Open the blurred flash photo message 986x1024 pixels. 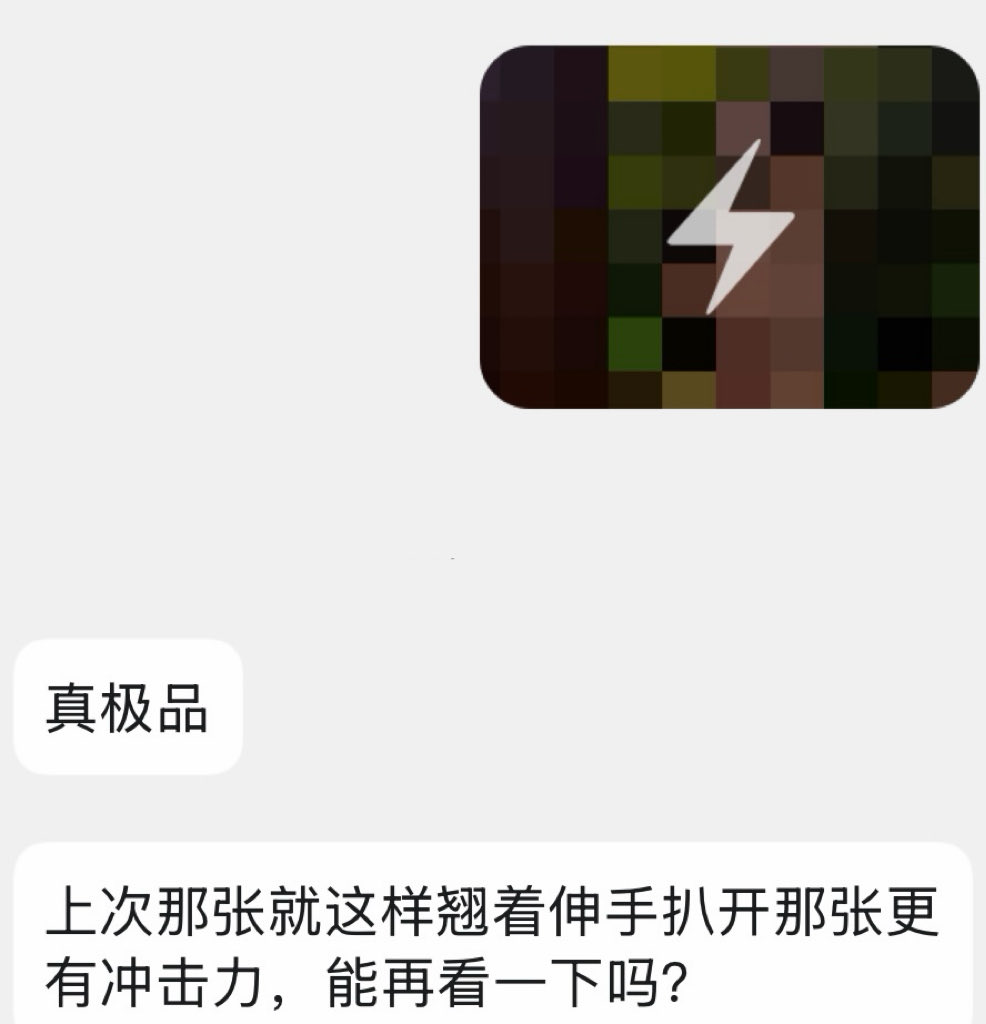click(729, 227)
